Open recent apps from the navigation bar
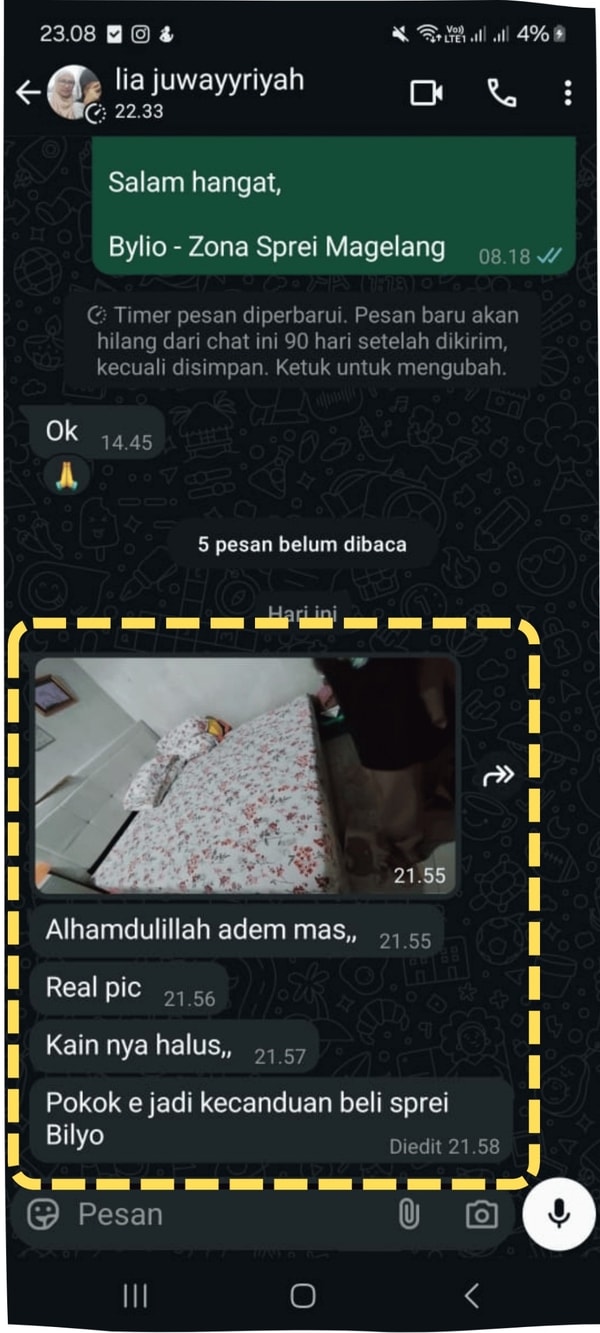The width and height of the screenshot is (600, 1333). coord(135,1296)
